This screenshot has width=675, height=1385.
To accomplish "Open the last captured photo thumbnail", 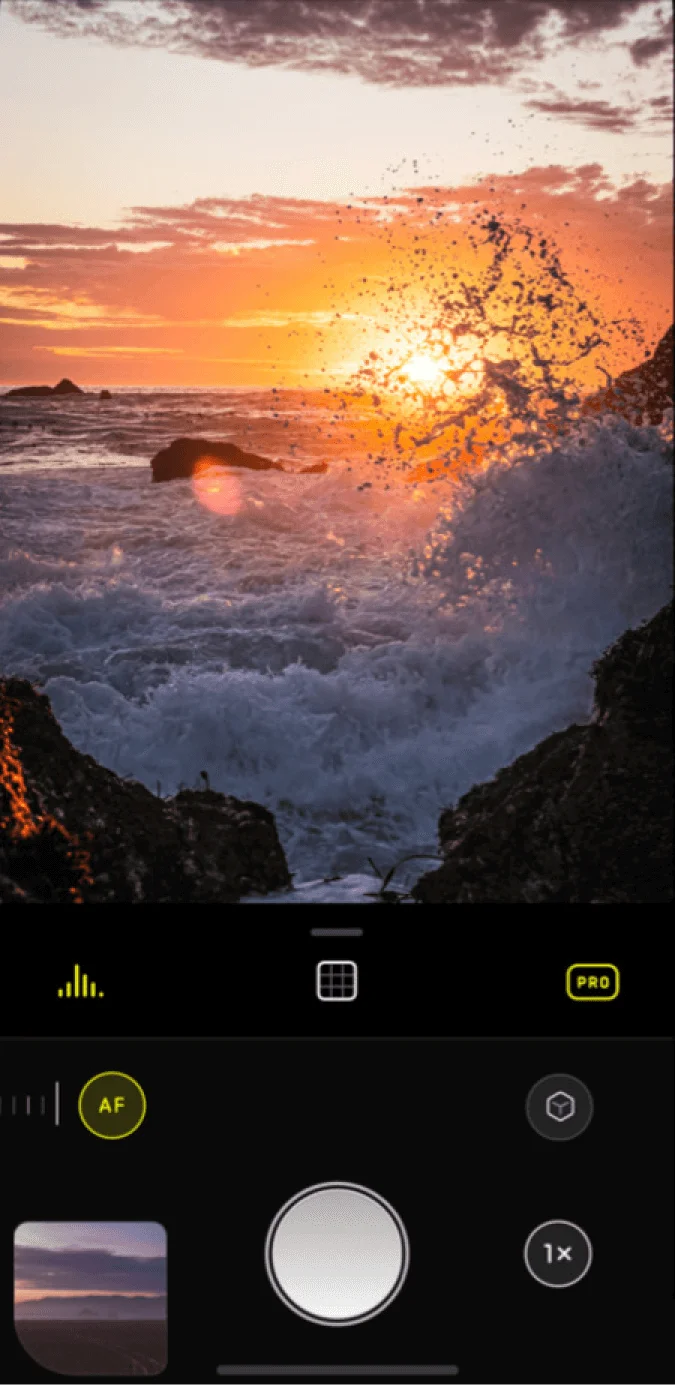I will point(90,1297).
